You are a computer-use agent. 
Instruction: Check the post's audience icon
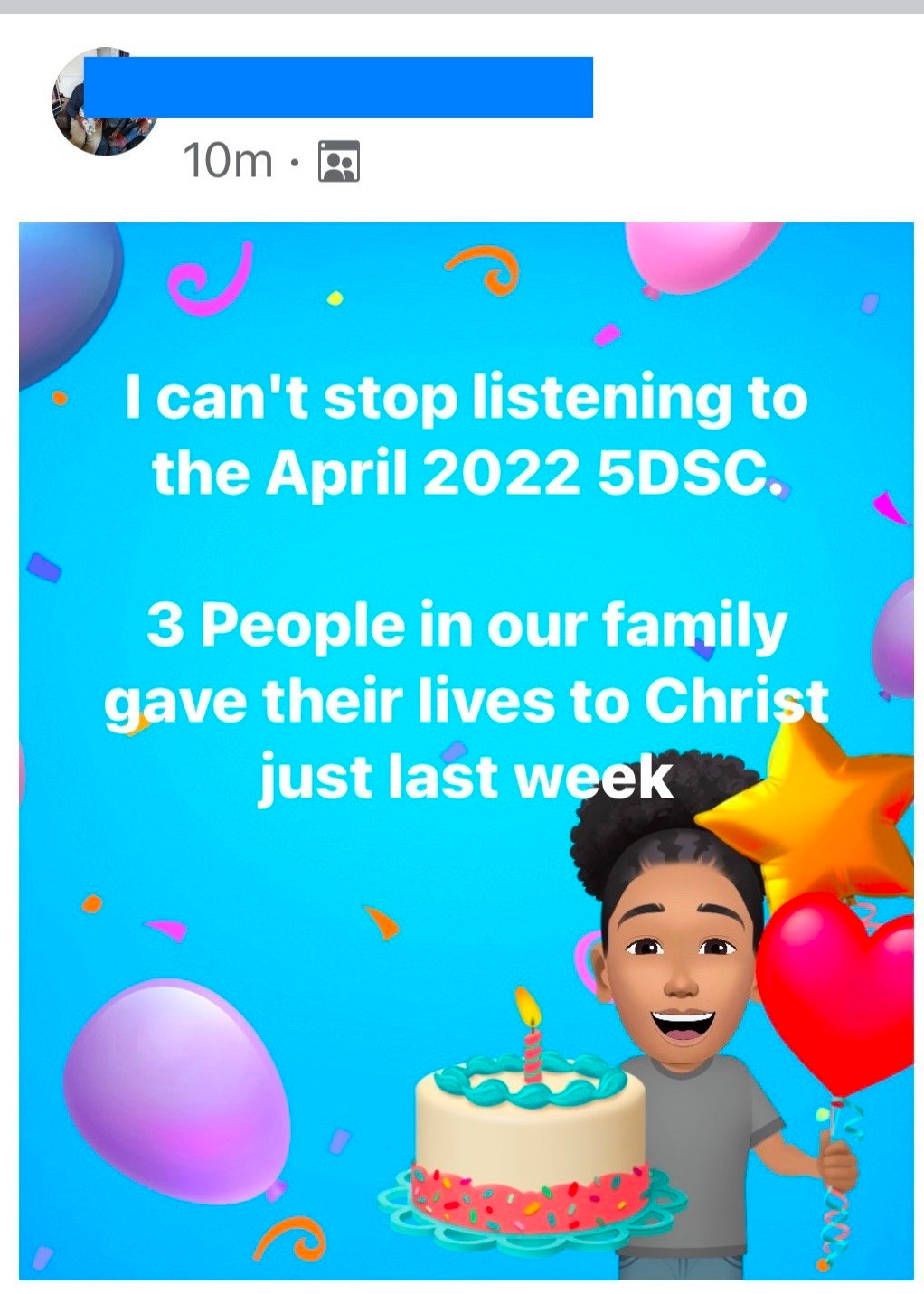click(339, 162)
